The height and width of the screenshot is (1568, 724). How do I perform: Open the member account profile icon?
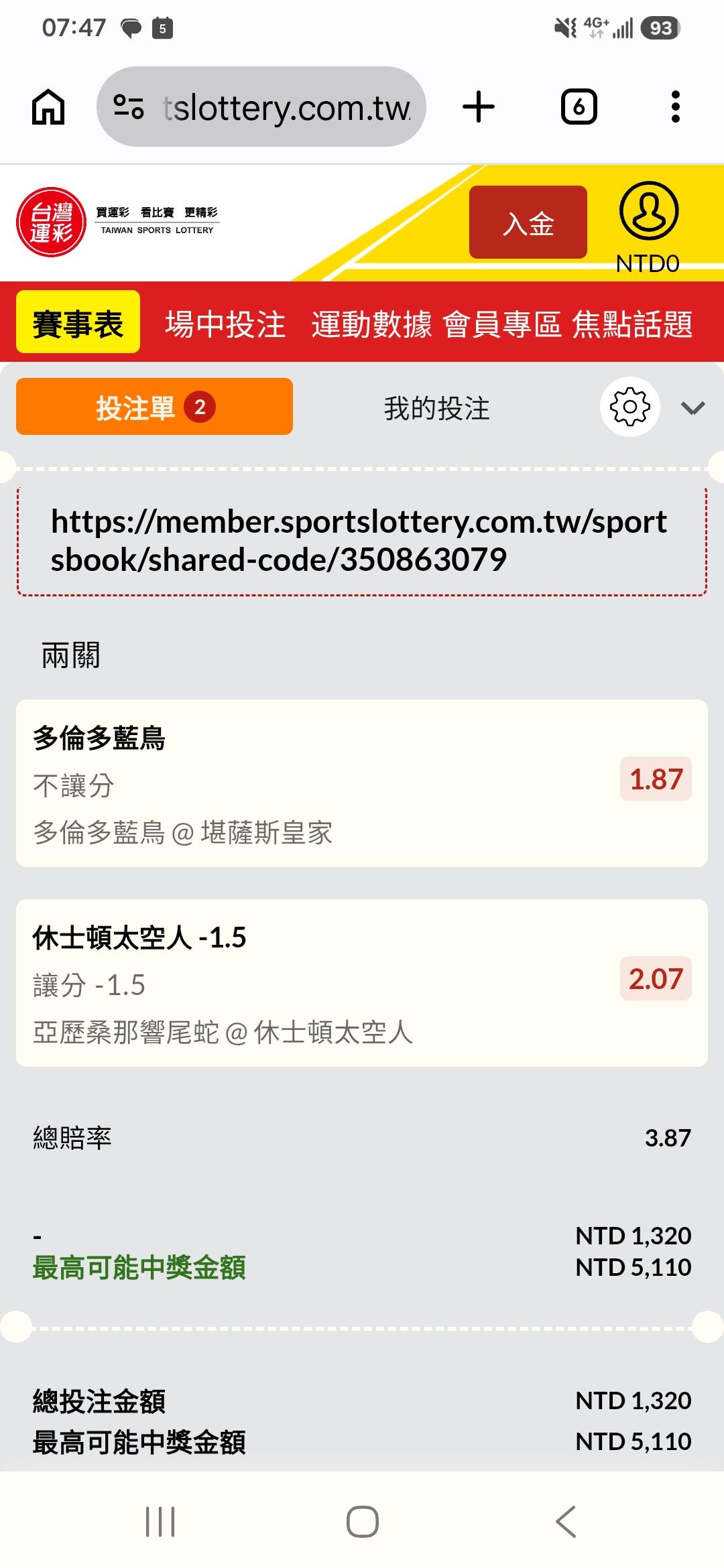[649, 211]
